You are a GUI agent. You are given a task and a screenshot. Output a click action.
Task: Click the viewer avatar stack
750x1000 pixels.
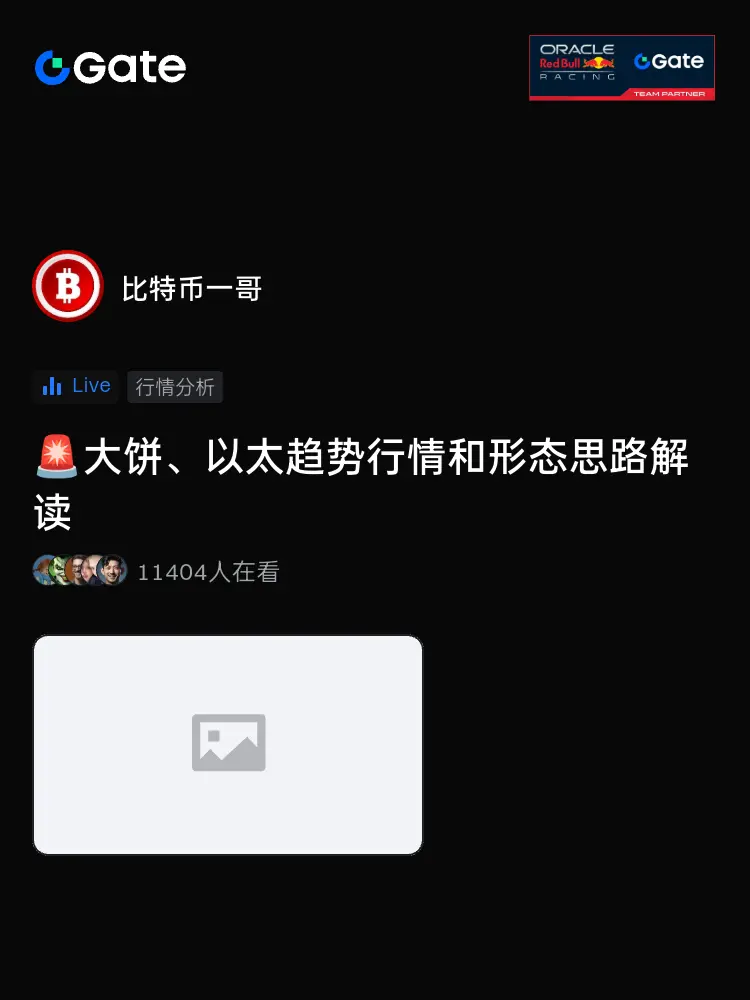78,570
